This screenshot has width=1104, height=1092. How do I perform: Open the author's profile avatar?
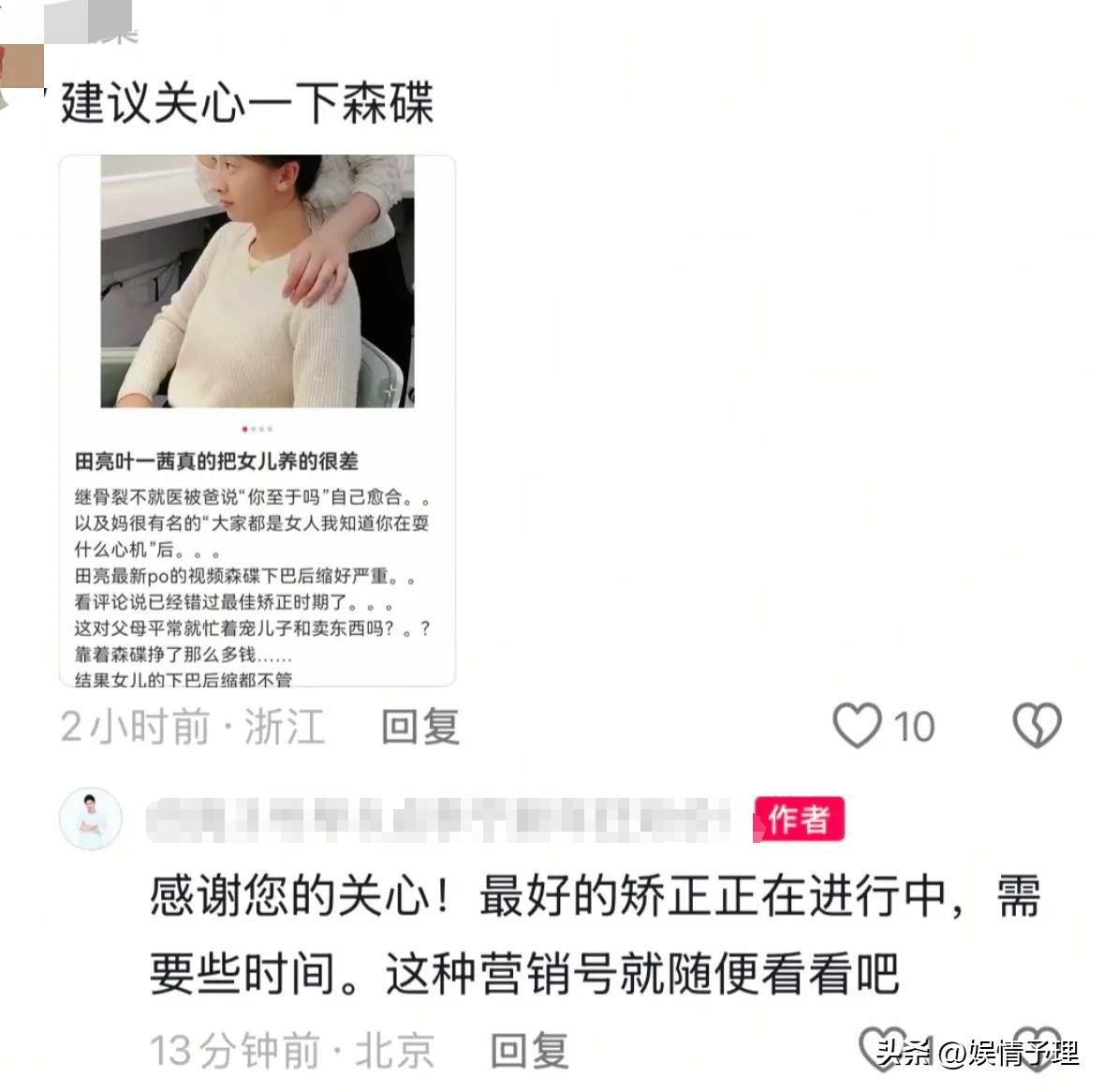click(91, 819)
